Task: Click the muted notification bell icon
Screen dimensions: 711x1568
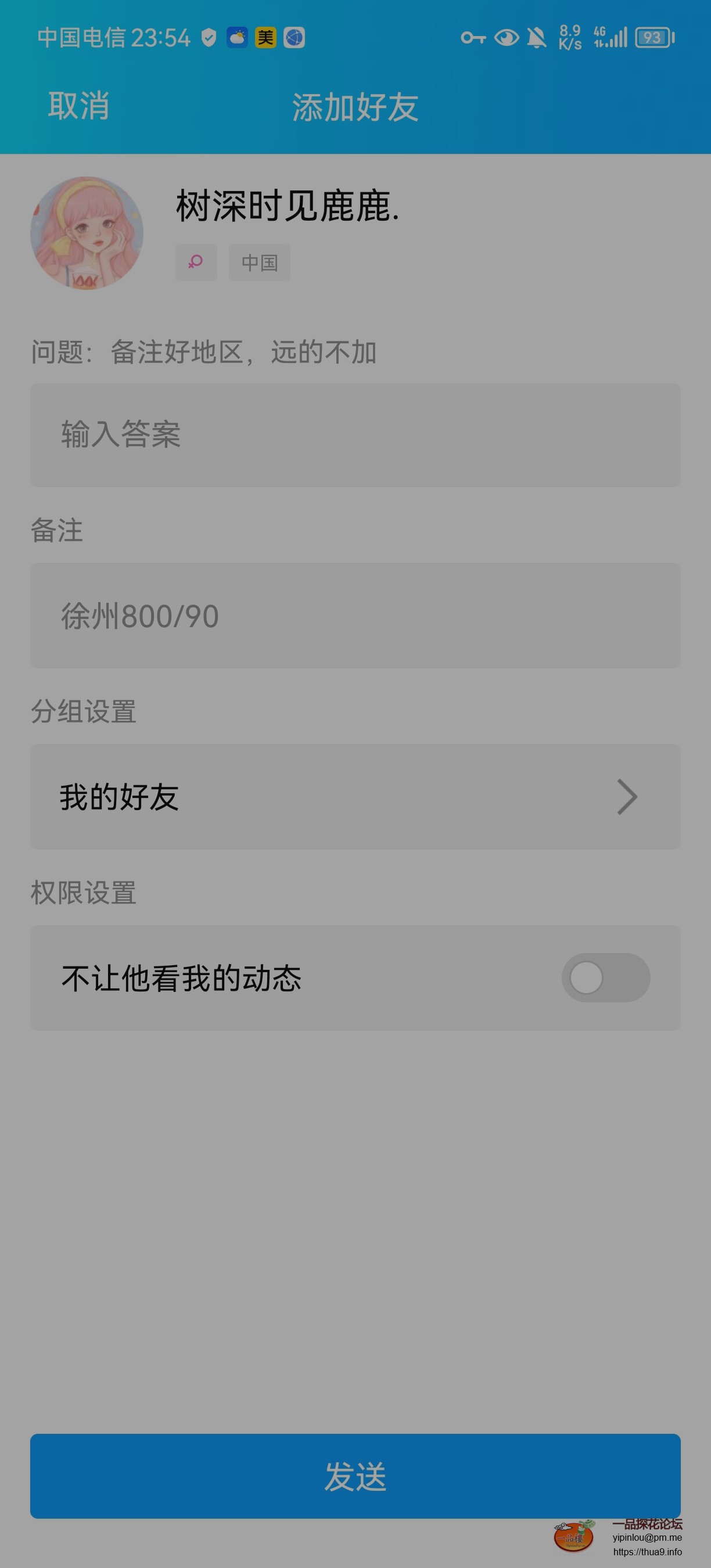Action: tap(536, 38)
